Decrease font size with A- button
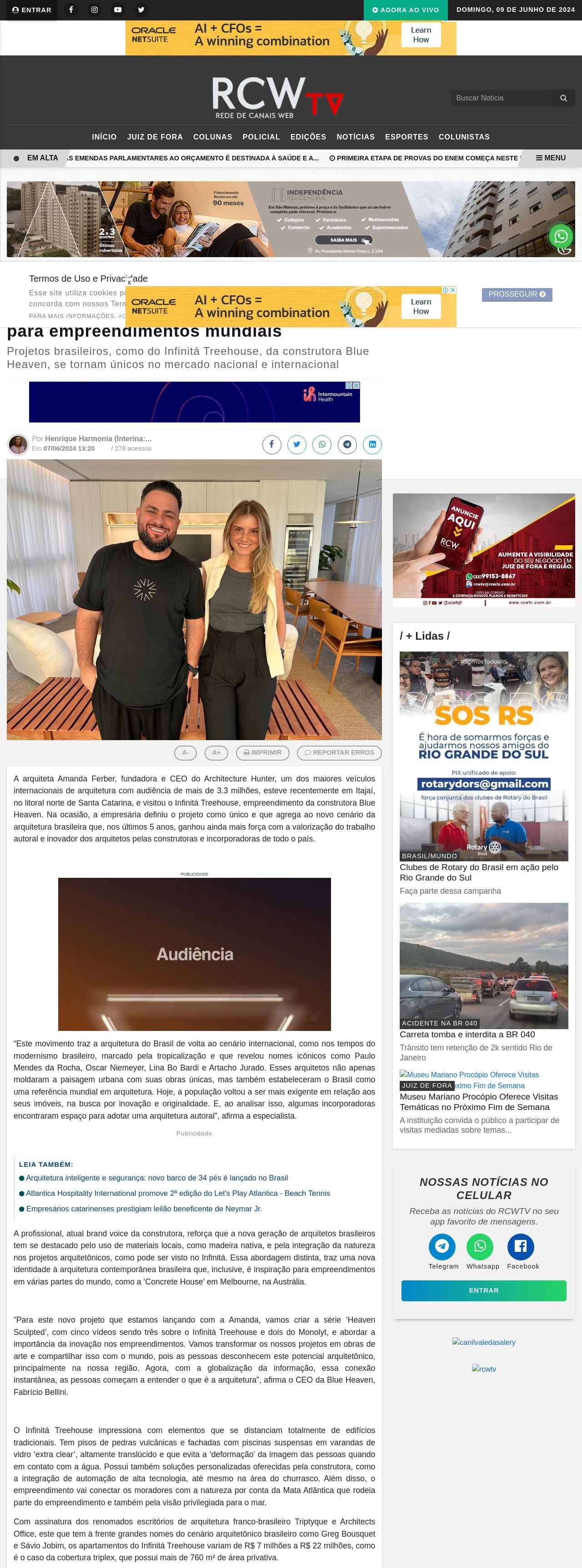Screen dimensions: 582x1568 click(x=185, y=753)
